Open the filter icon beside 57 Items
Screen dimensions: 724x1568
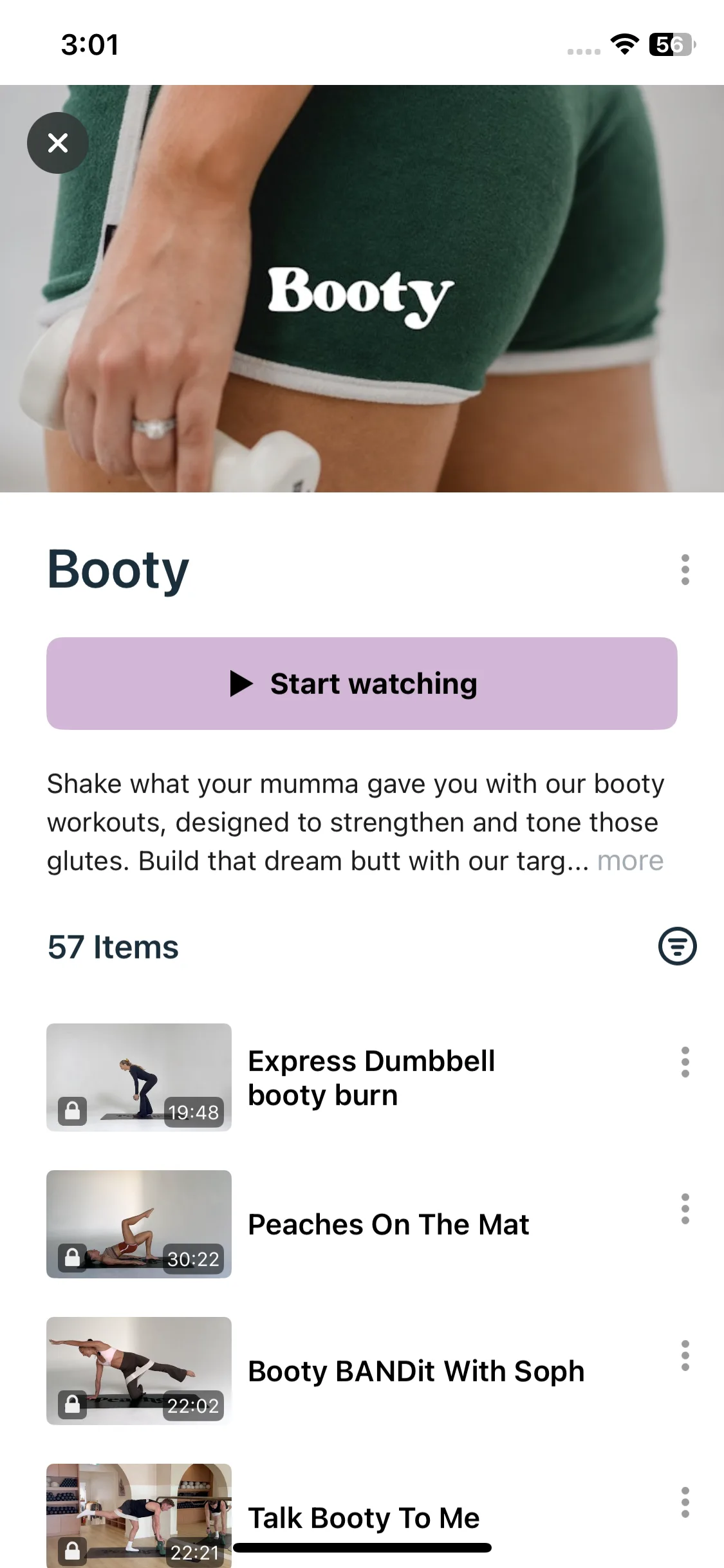pyautogui.click(x=677, y=946)
